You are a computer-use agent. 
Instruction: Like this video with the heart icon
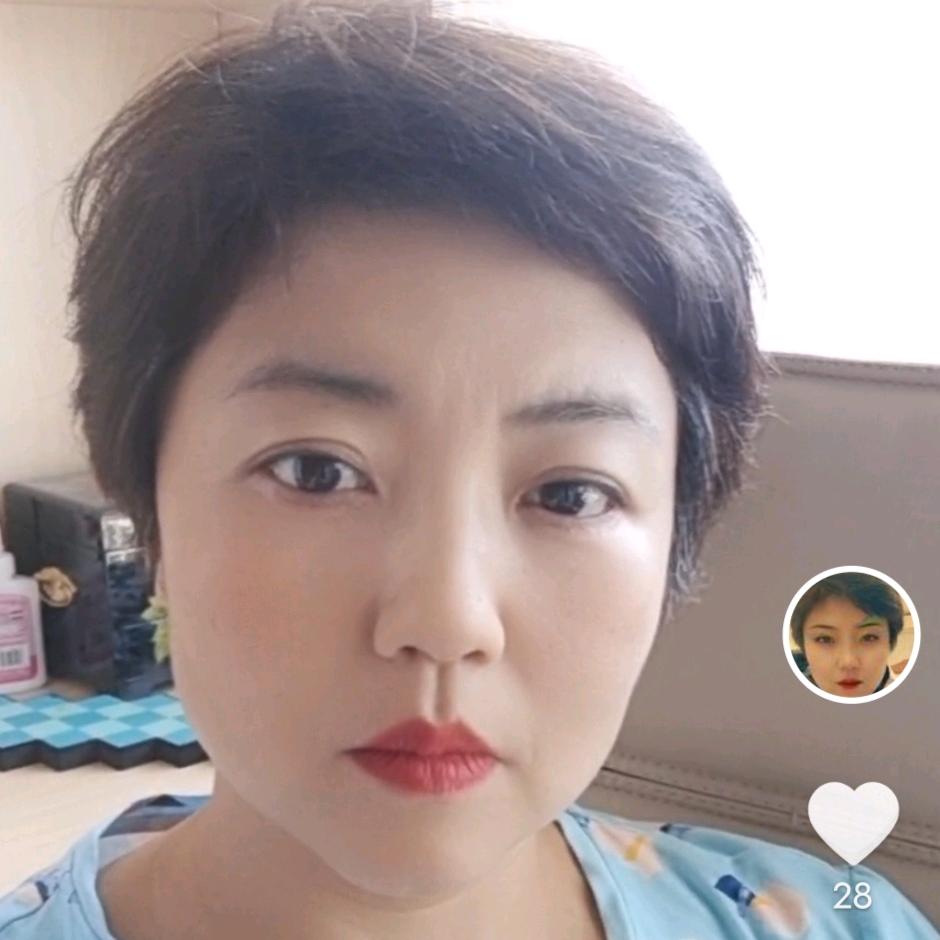[853, 822]
